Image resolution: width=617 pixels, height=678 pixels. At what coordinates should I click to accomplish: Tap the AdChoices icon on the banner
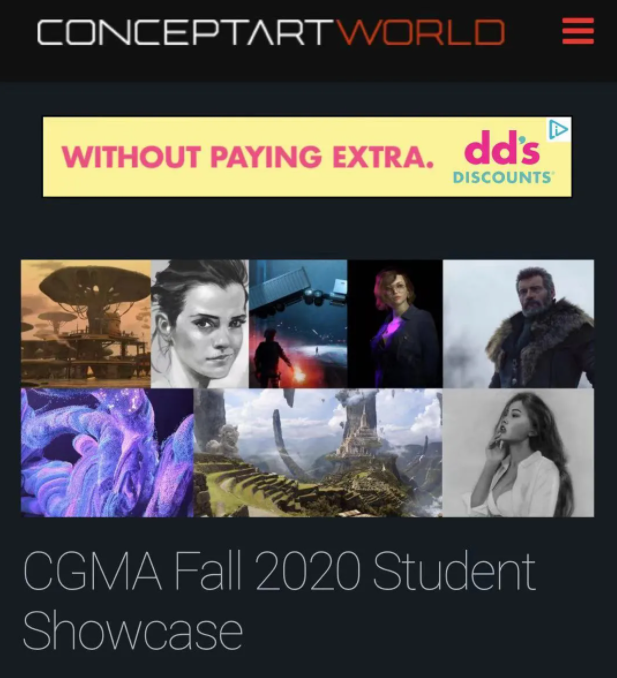point(559,129)
